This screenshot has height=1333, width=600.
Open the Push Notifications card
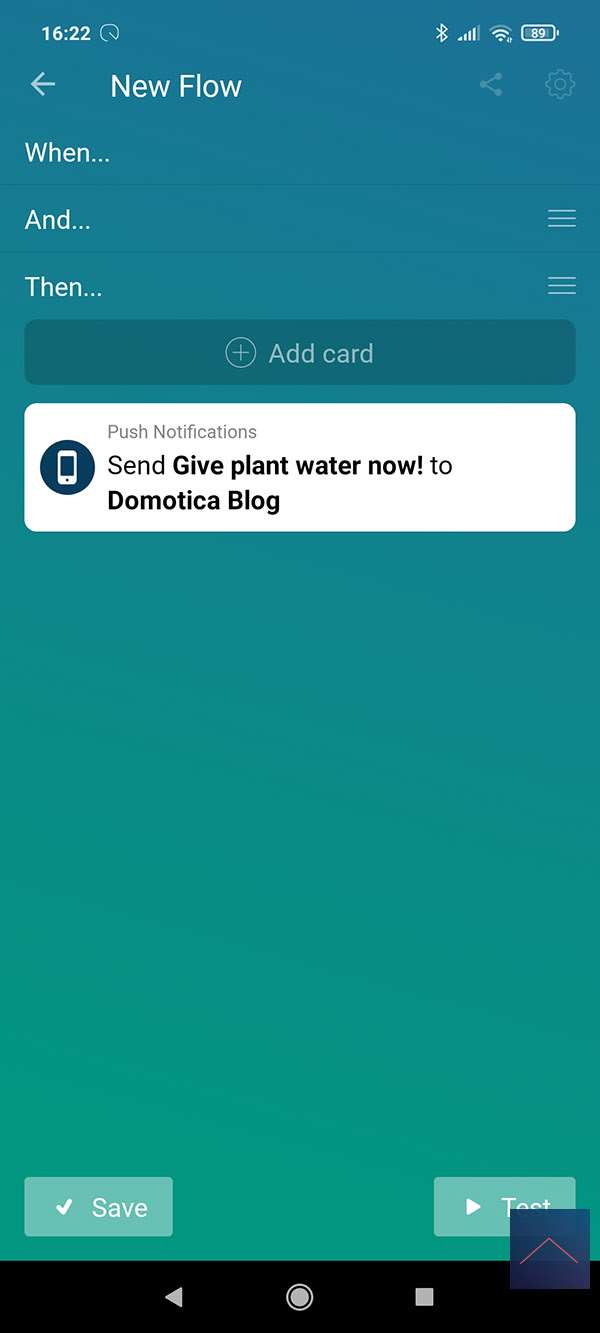(300, 467)
